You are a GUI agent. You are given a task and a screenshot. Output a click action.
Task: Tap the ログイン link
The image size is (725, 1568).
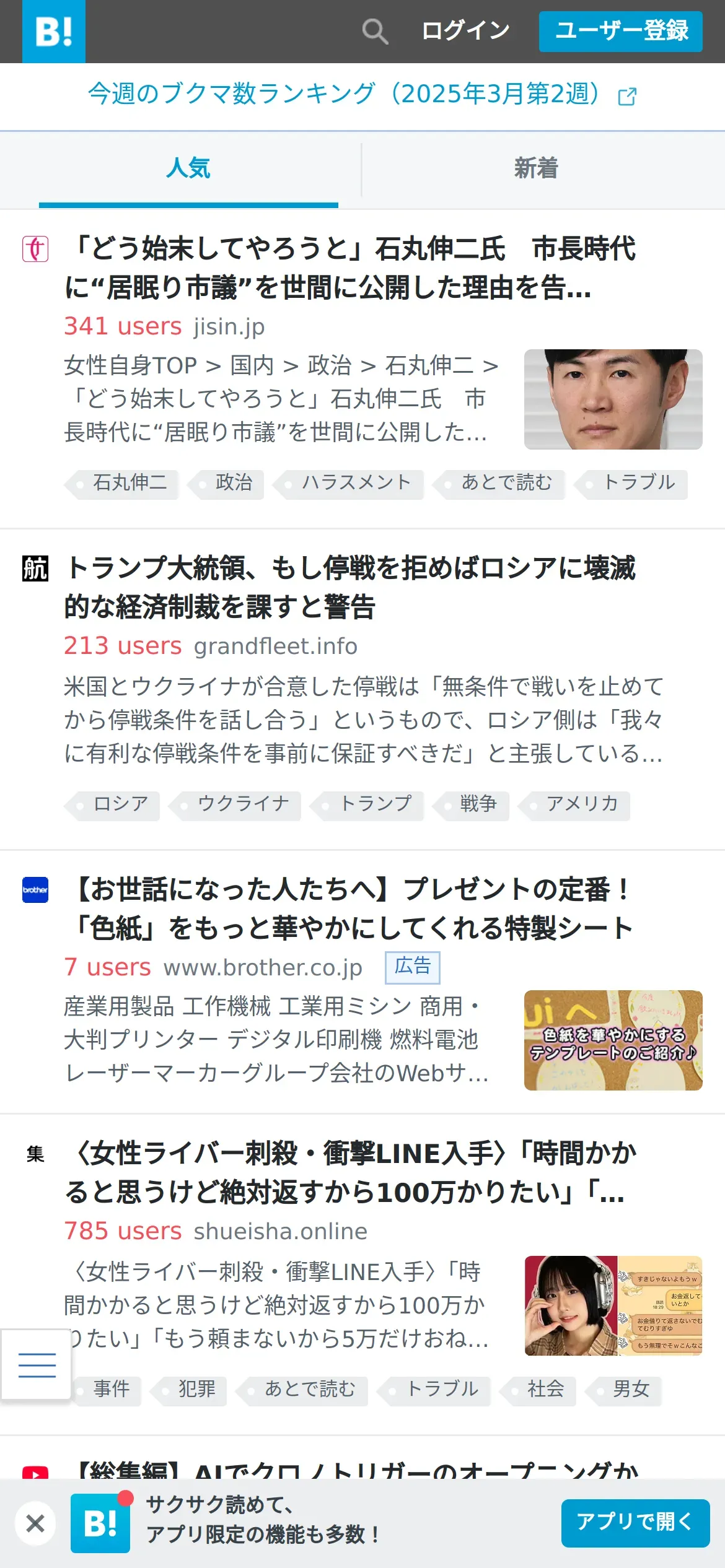tap(465, 31)
